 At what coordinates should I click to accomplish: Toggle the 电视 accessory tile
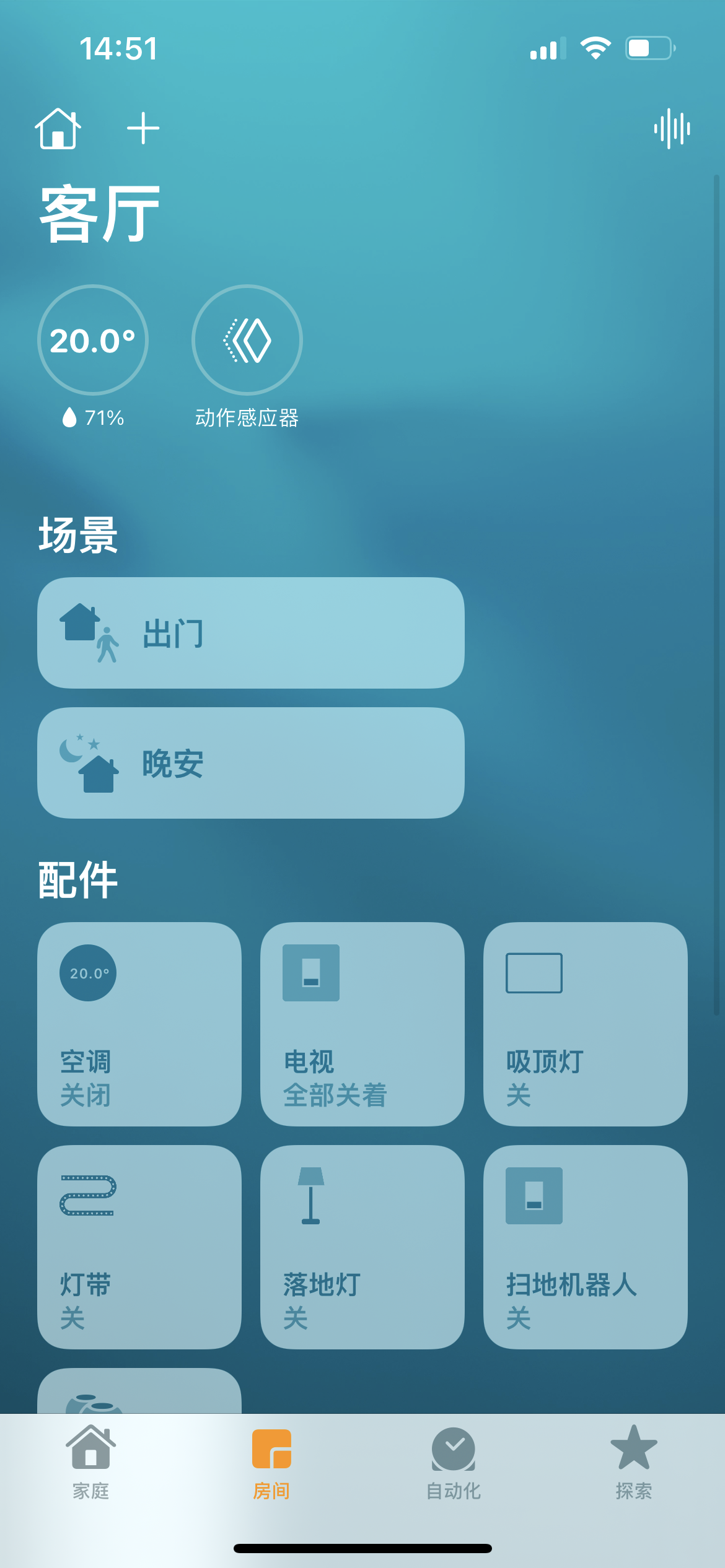click(362, 1024)
